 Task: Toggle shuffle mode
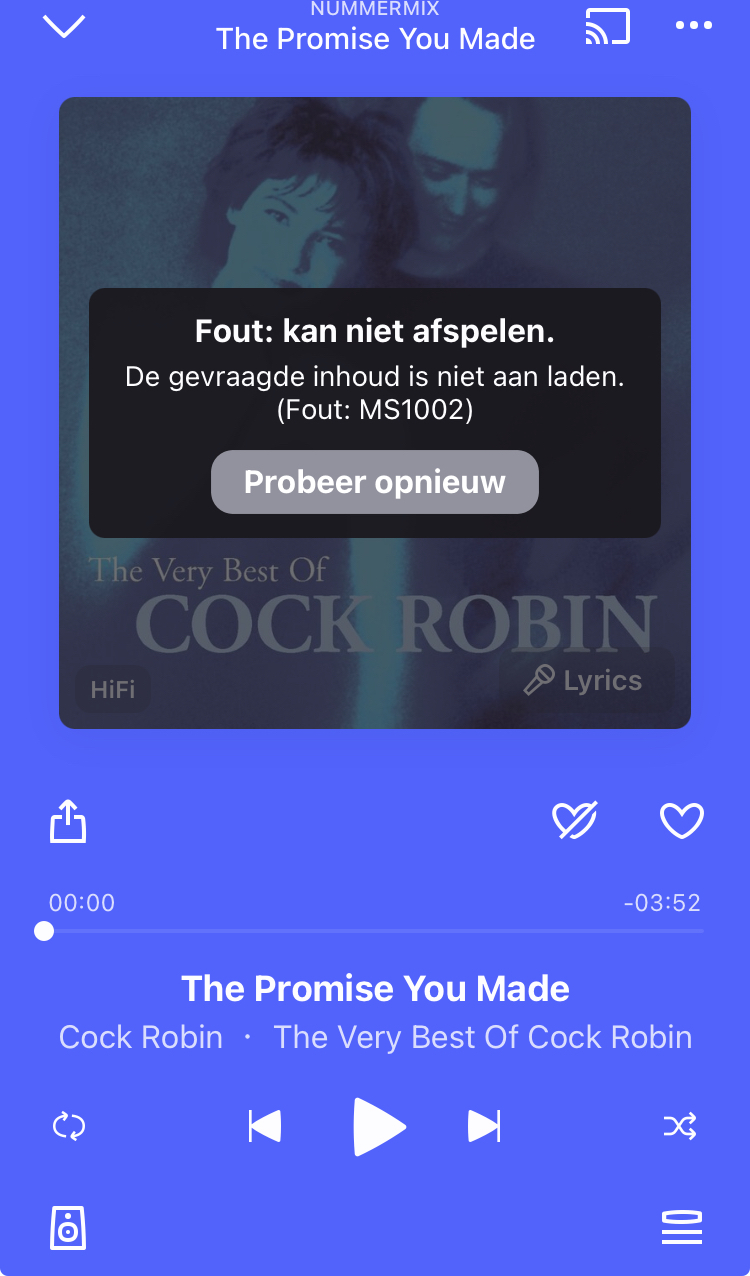(x=680, y=1127)
